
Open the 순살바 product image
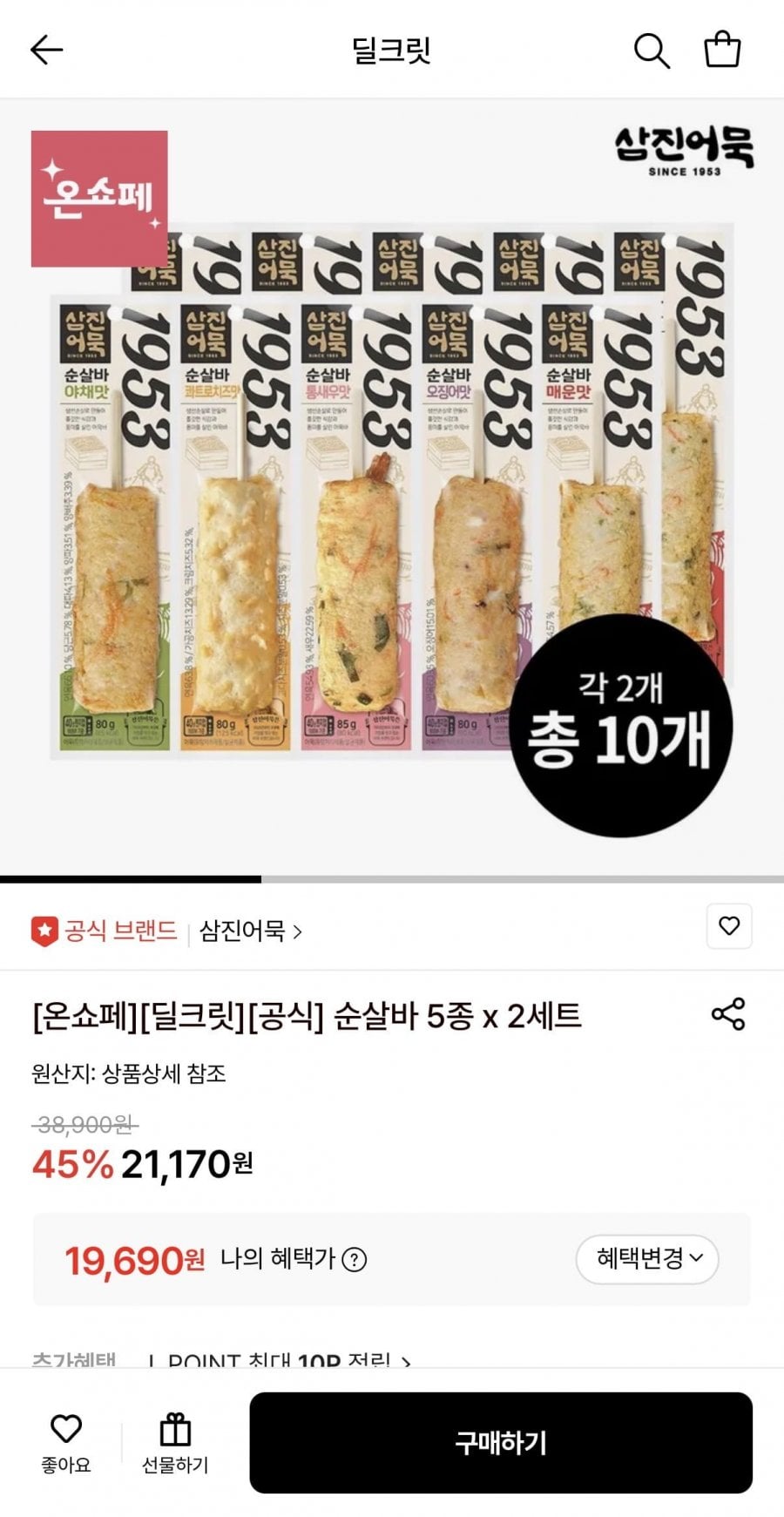[392, 488]
